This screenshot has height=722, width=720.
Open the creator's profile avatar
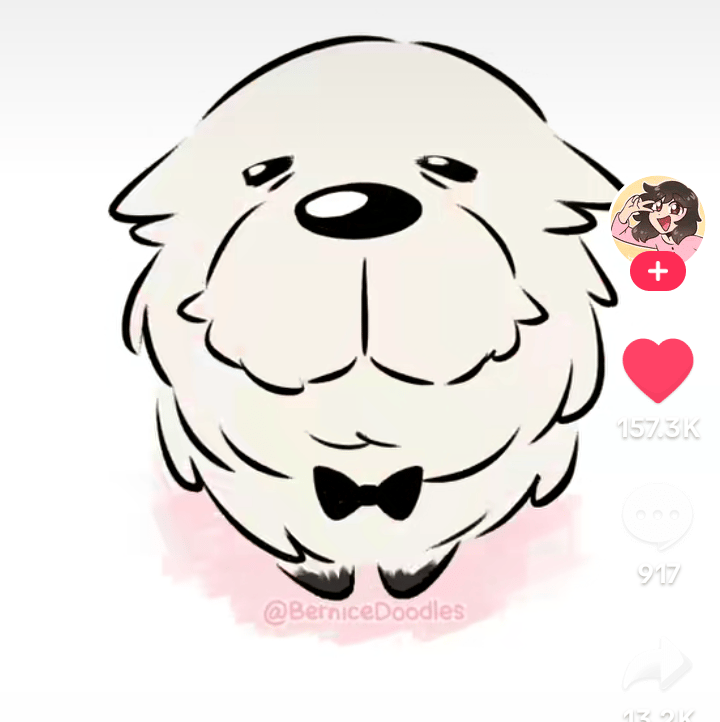tap(657, 220)
